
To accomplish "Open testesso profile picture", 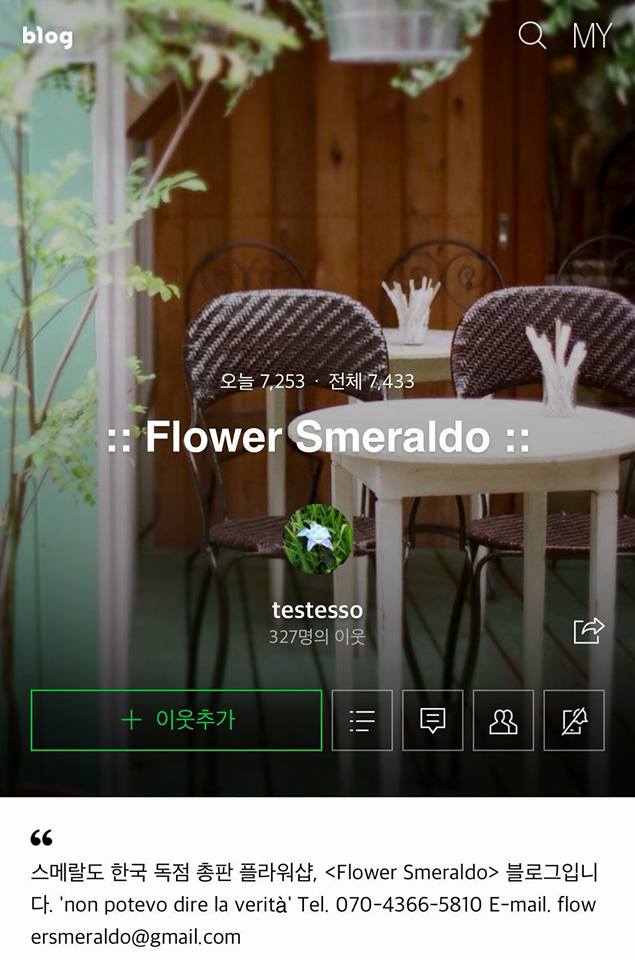I will 317,539.
